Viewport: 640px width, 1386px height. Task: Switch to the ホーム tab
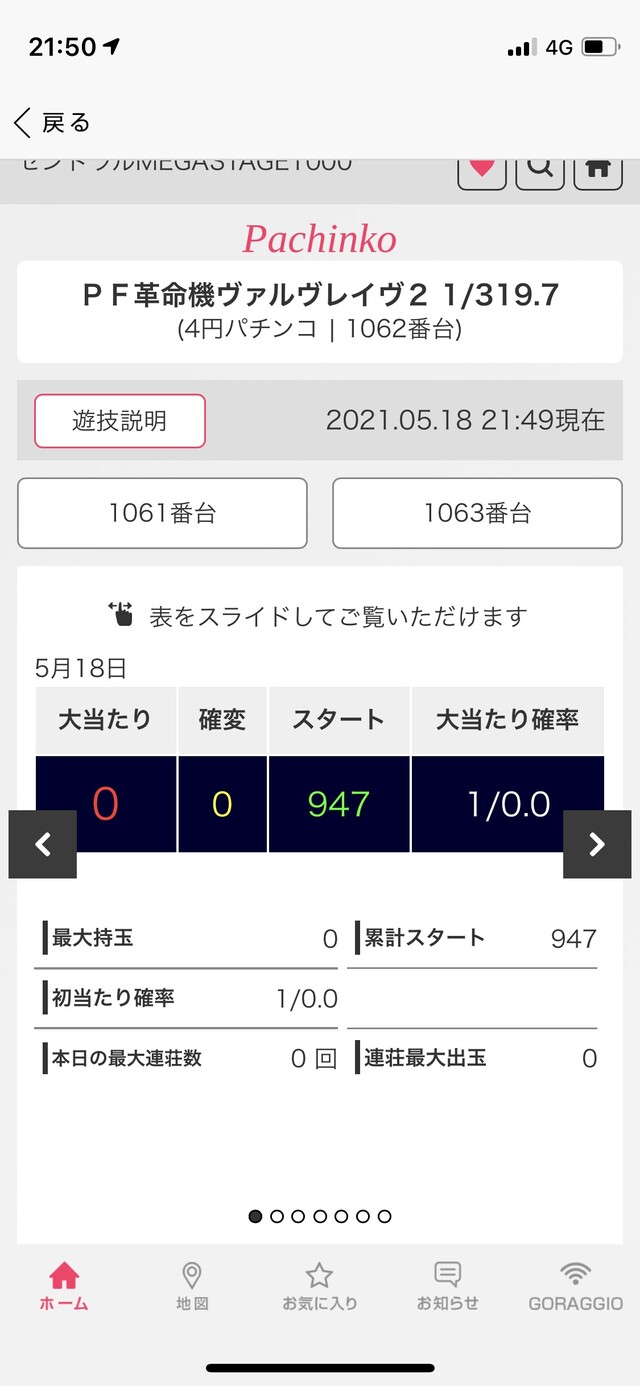tap(64, 1286)
